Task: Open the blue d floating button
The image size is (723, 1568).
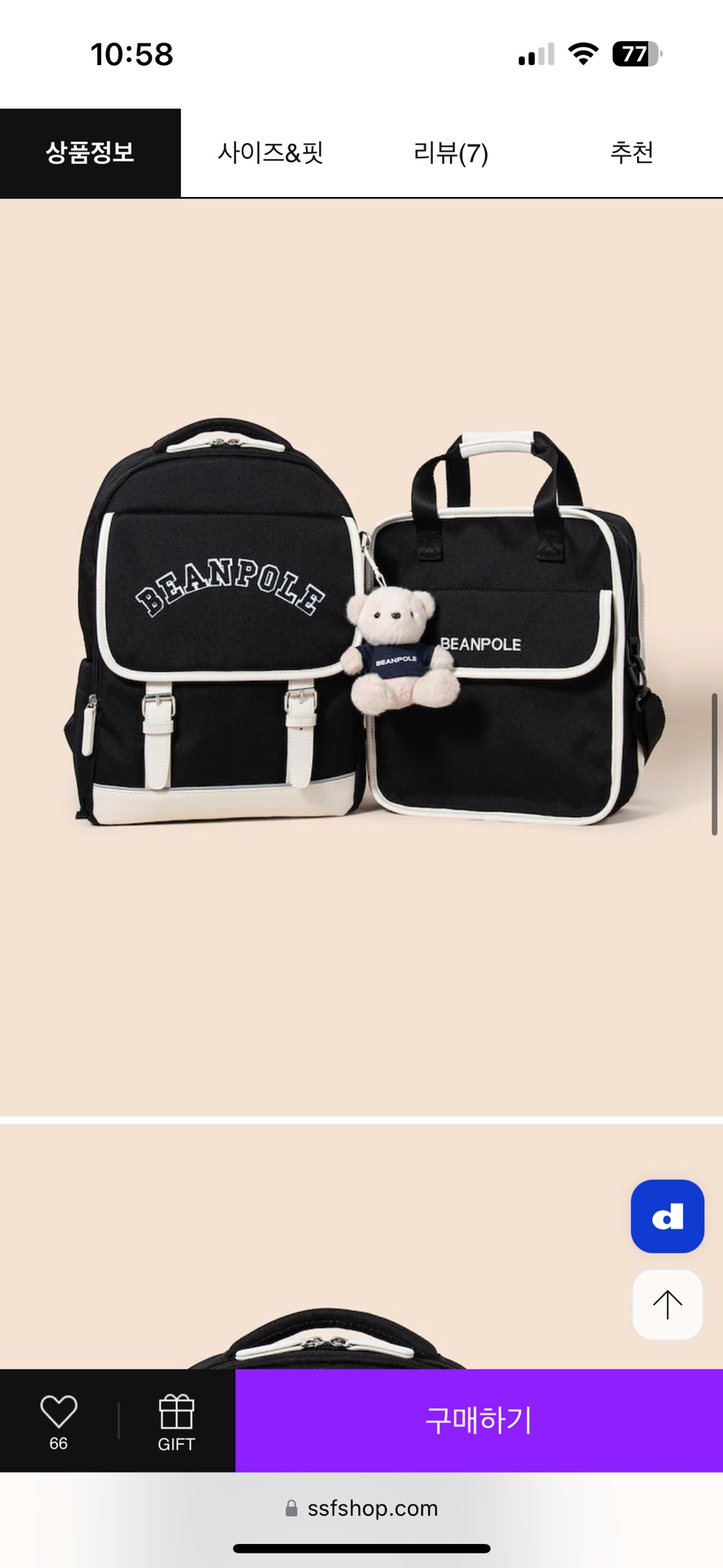Action: tap(667, 1216)
